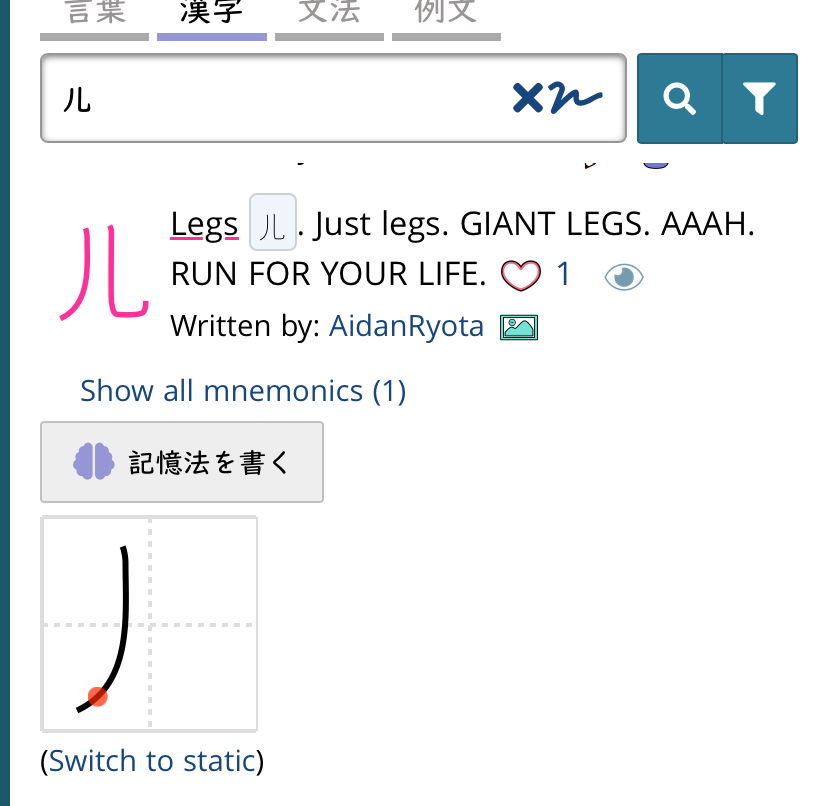
Task: Run search with magnifying glass button
Action: [x=679, y=98]
